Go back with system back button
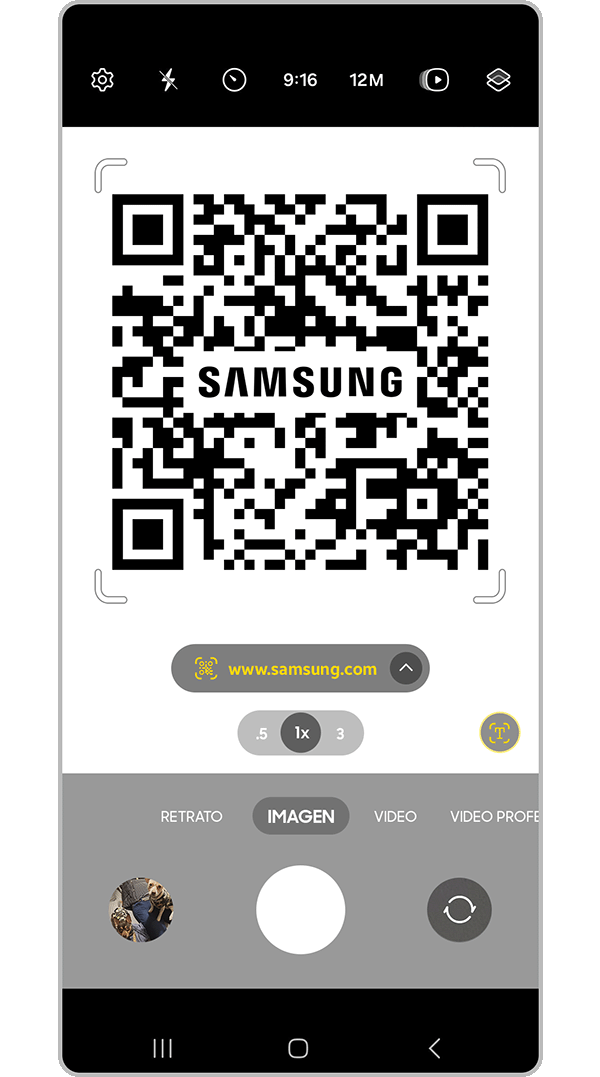600x1077 pixels. (434, 1048)
